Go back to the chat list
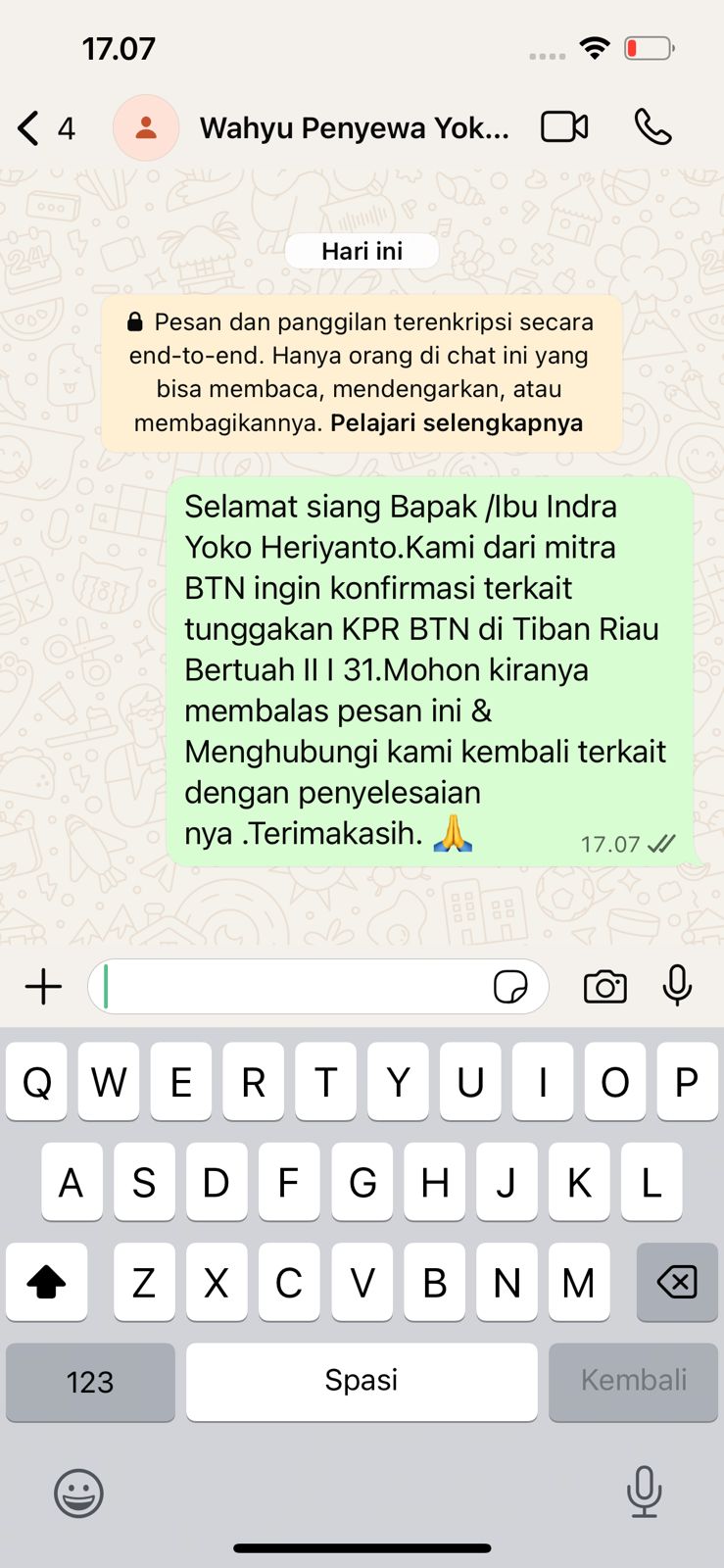Image resolution: width=724 pixels, height=1568 pixels. click(x=29, y=128)
